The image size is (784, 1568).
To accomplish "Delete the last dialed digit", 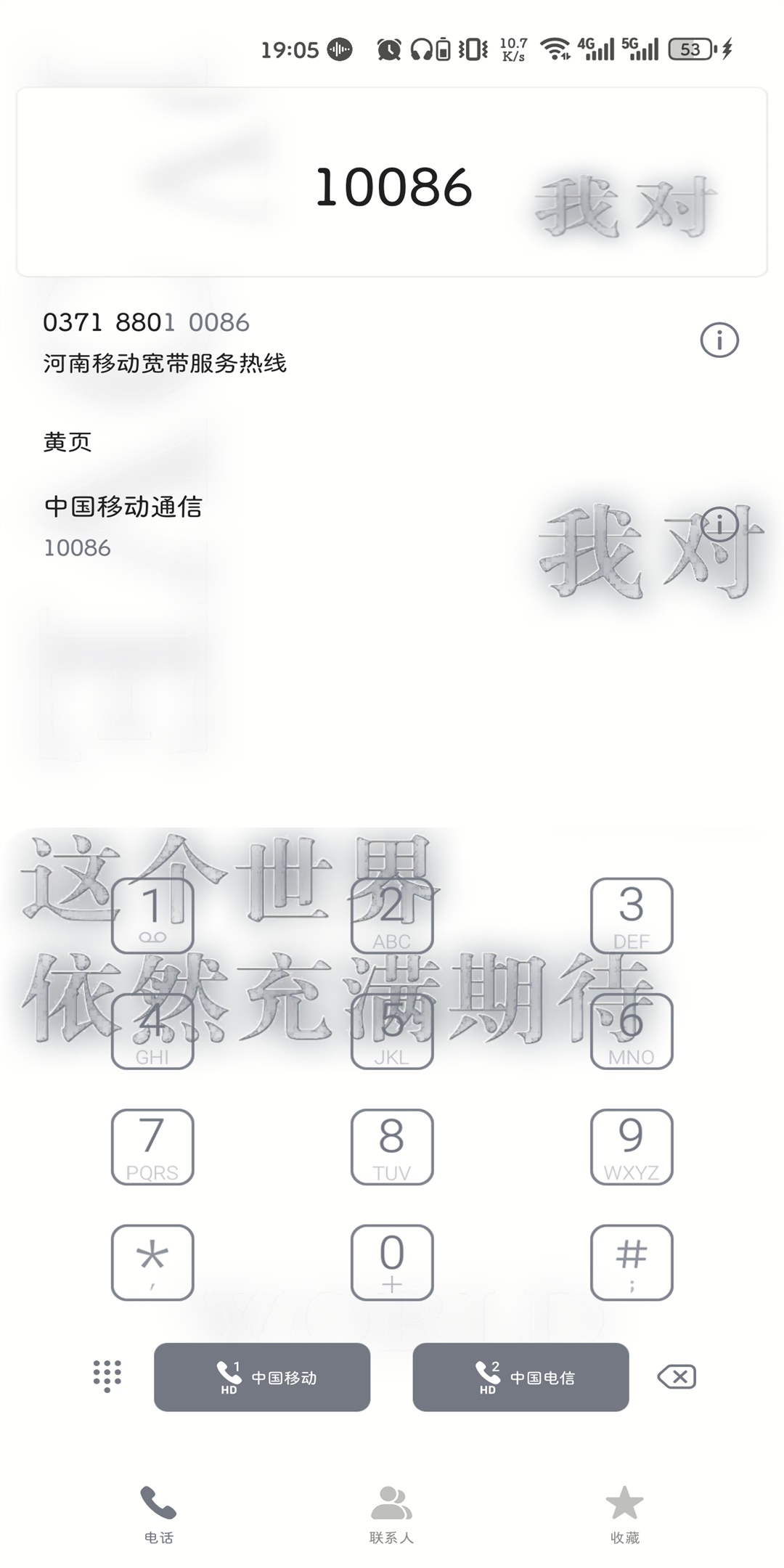I will [677, 1376].
